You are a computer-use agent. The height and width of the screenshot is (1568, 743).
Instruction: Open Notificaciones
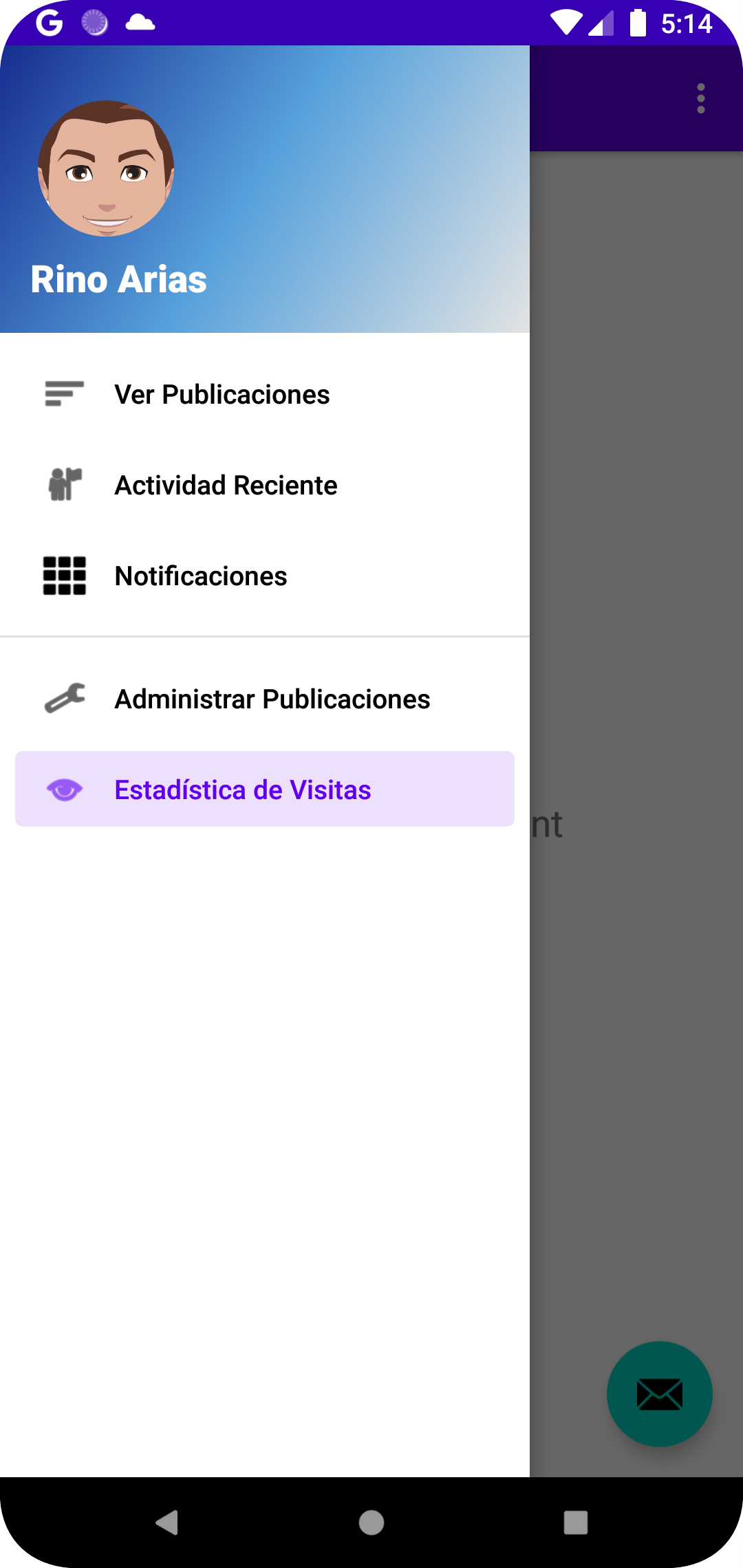click(201, 576)
